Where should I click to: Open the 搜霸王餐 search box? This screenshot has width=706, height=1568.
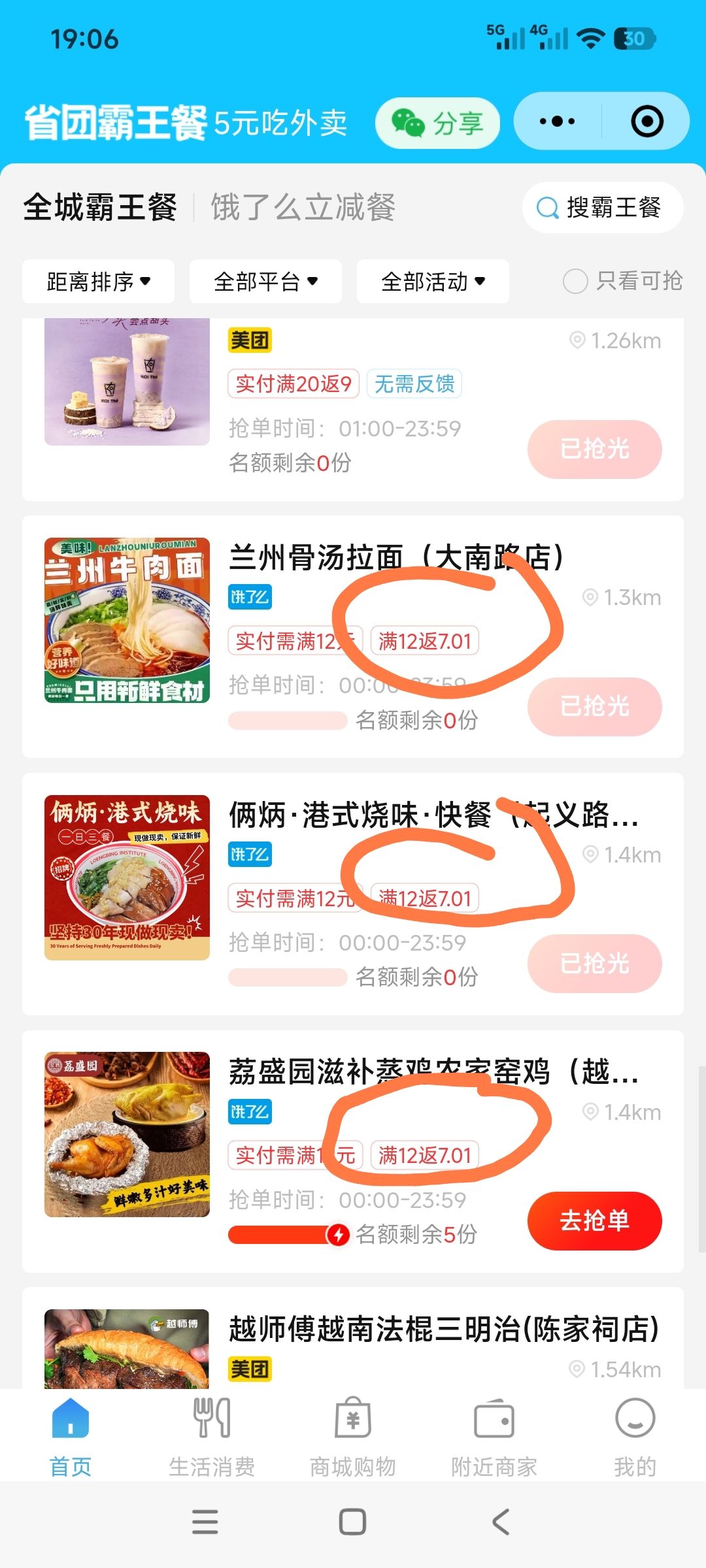[603, 208]
